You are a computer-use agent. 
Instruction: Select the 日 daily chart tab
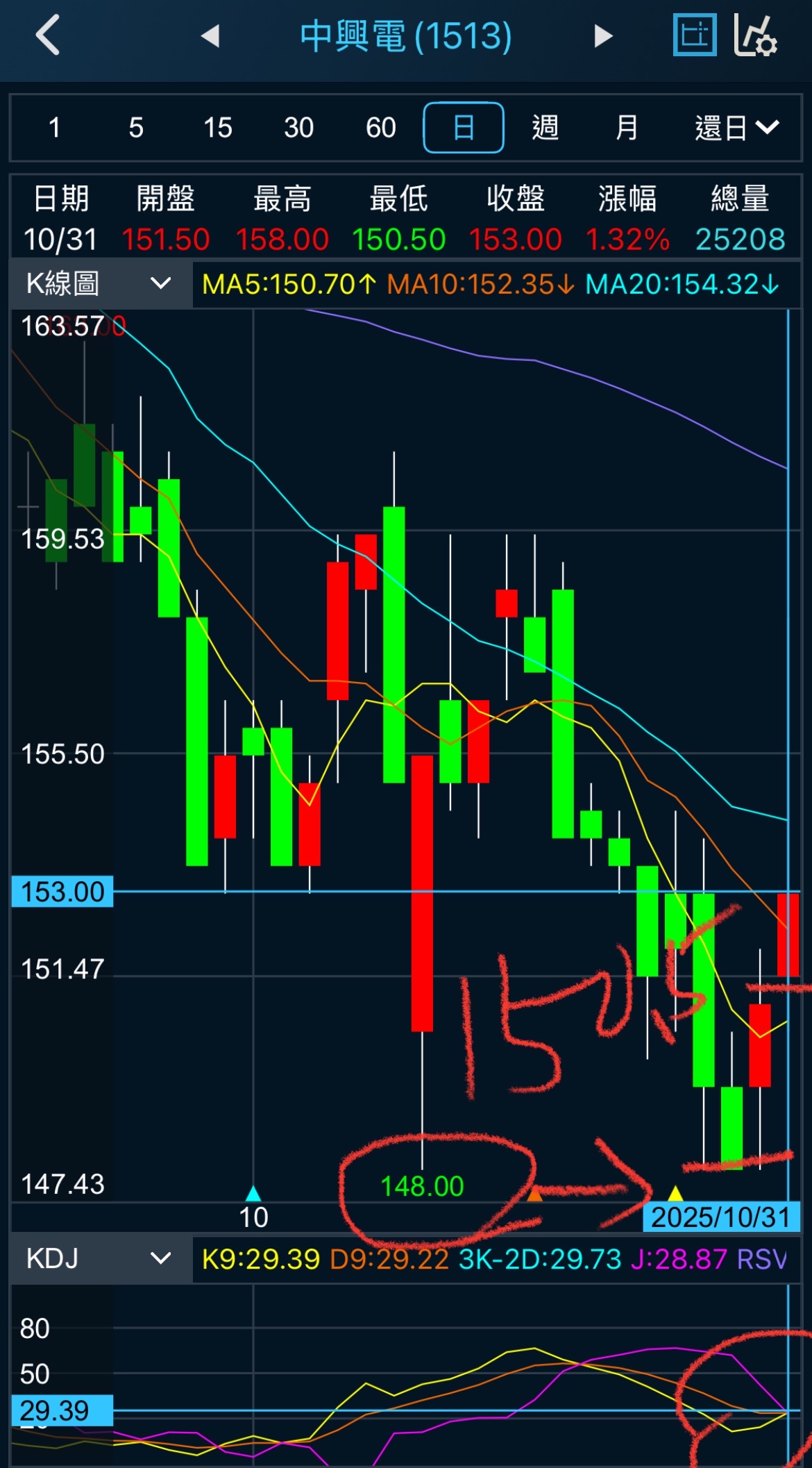(x=464, y=128)
